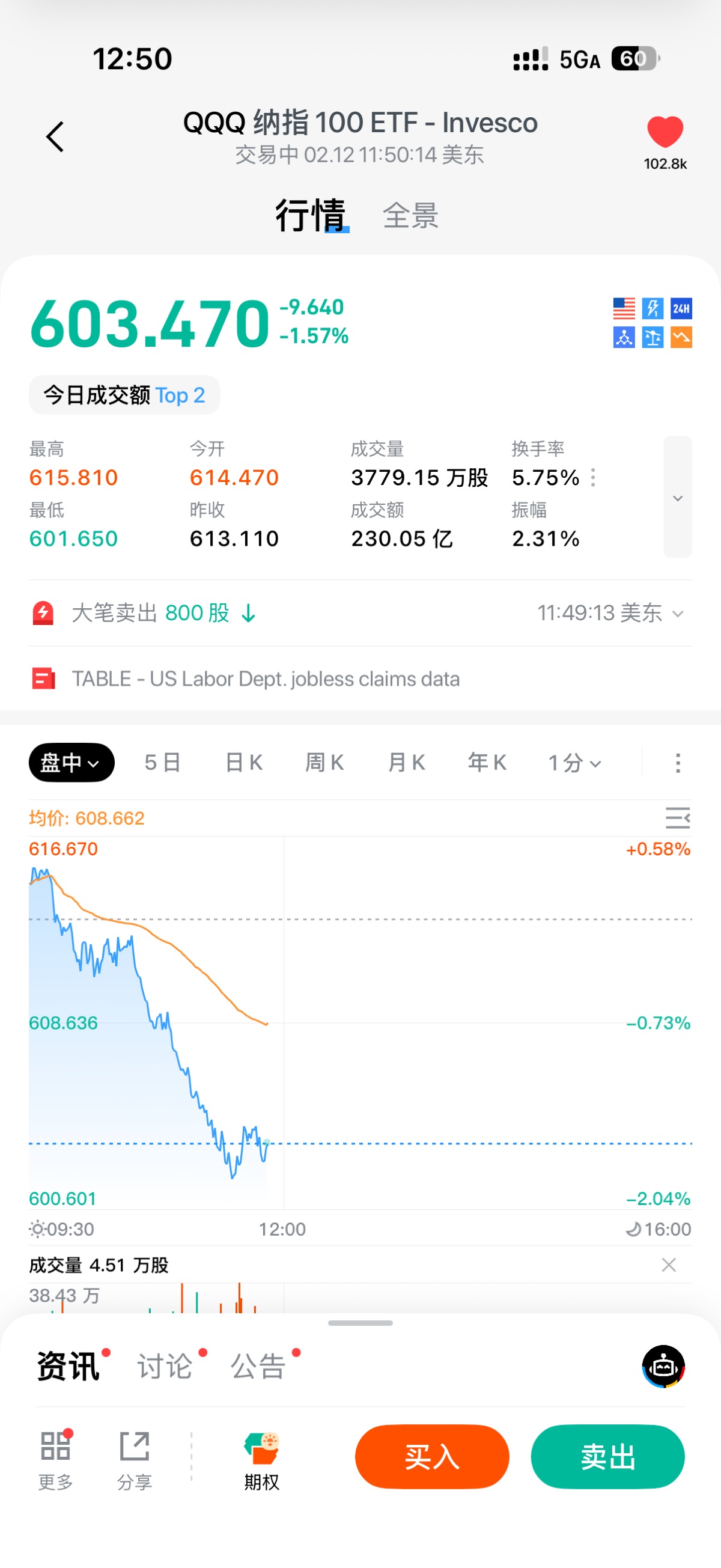Image resolution: width=721 pixels, height=1568 pixels.
Task: Open the 公告 announcements tab
Action: [x=258, y=1366]
